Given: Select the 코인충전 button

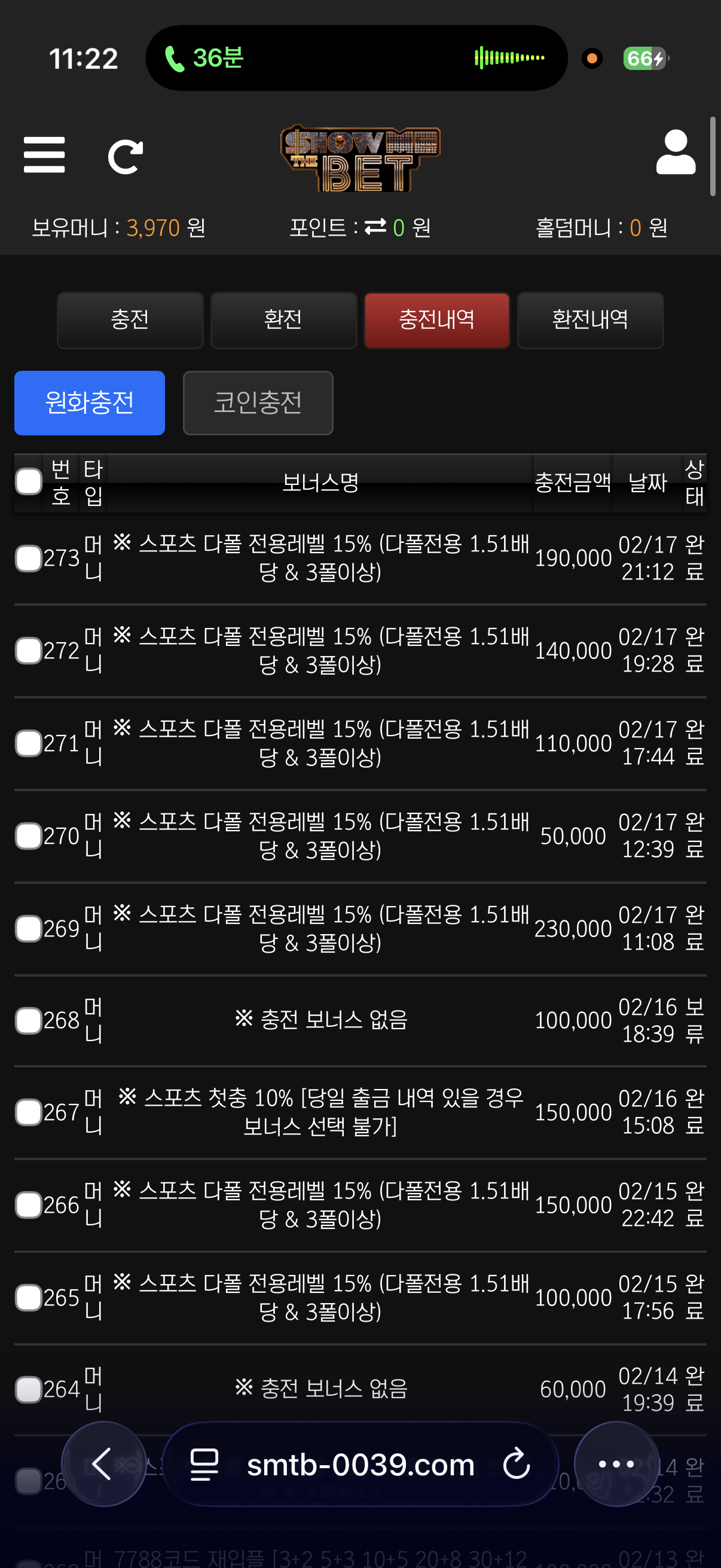Looking at the screenshot, I should tap(258, 403).
